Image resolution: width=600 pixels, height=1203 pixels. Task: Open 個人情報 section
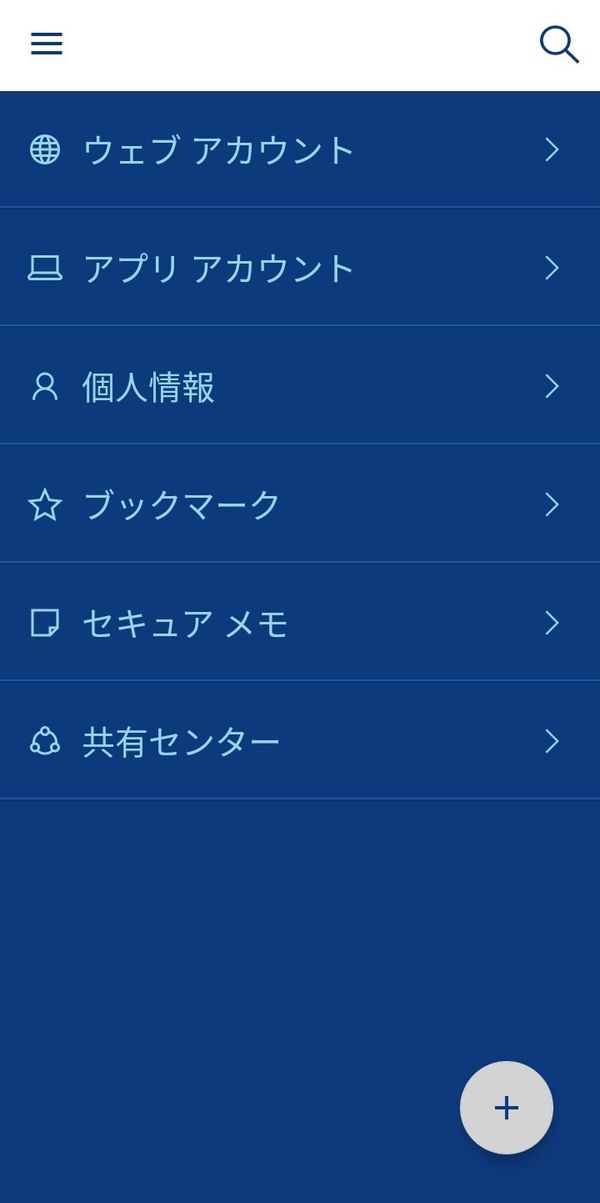pos(300,386)
